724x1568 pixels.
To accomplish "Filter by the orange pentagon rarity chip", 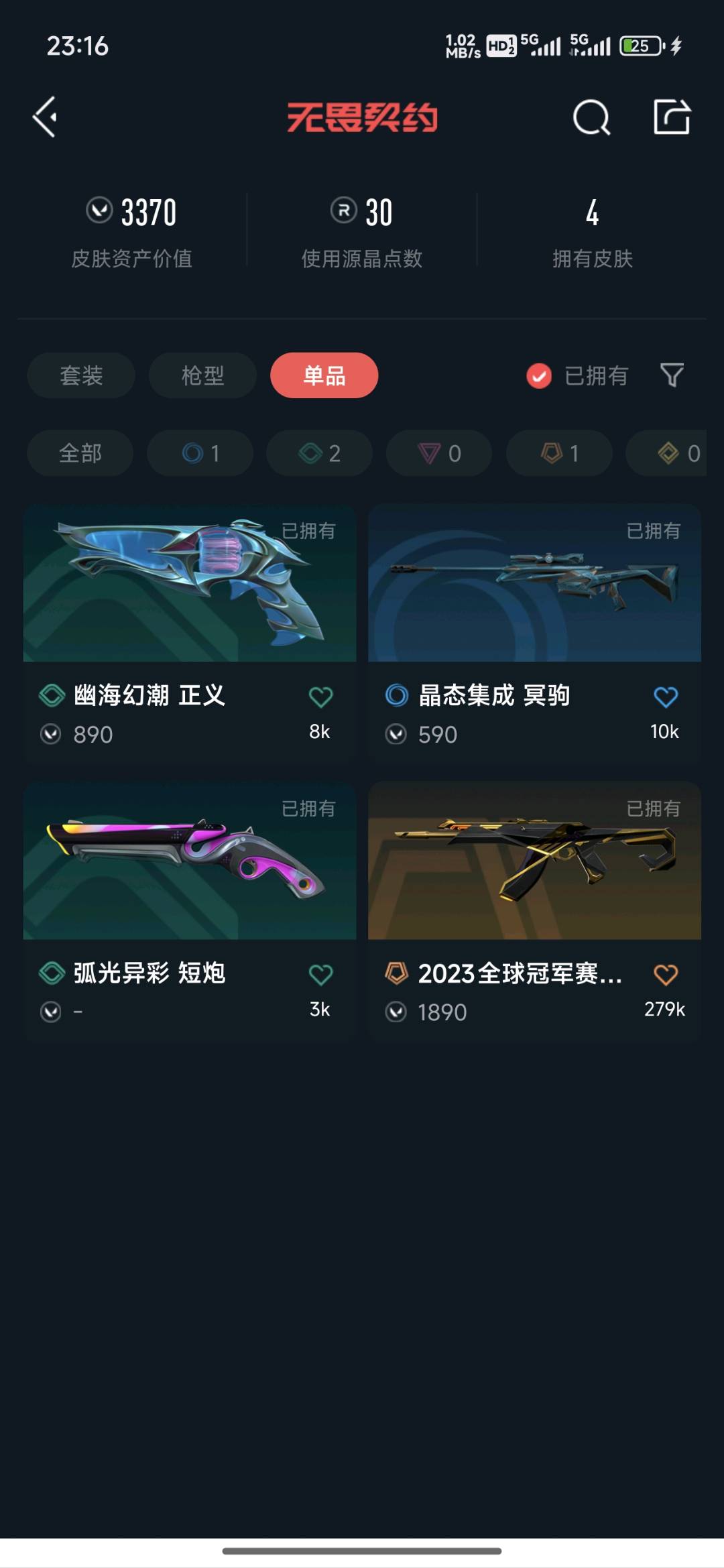I will tap(559, 454).
